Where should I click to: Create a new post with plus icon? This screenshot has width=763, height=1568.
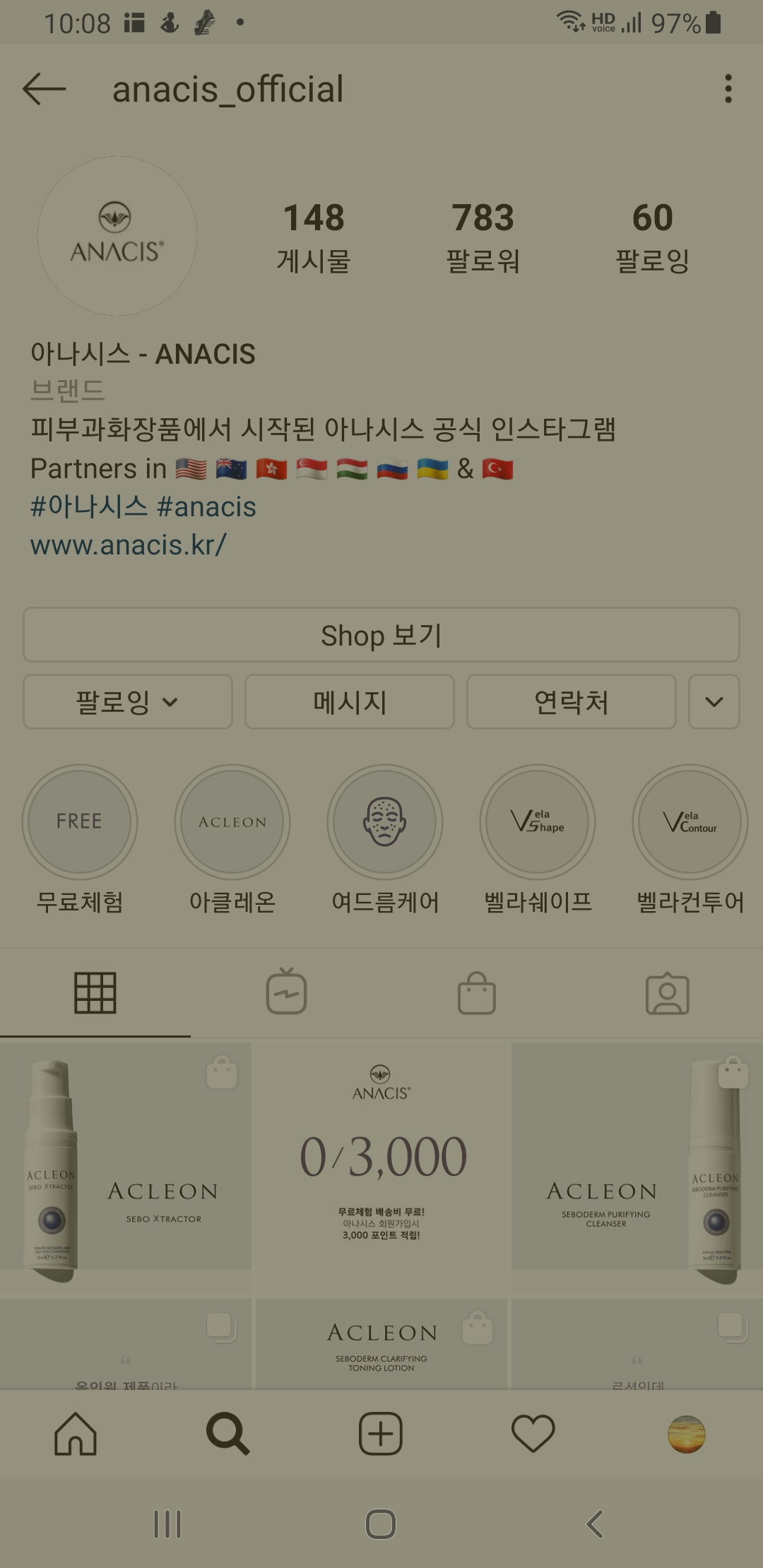click(x=381, y=1434)
